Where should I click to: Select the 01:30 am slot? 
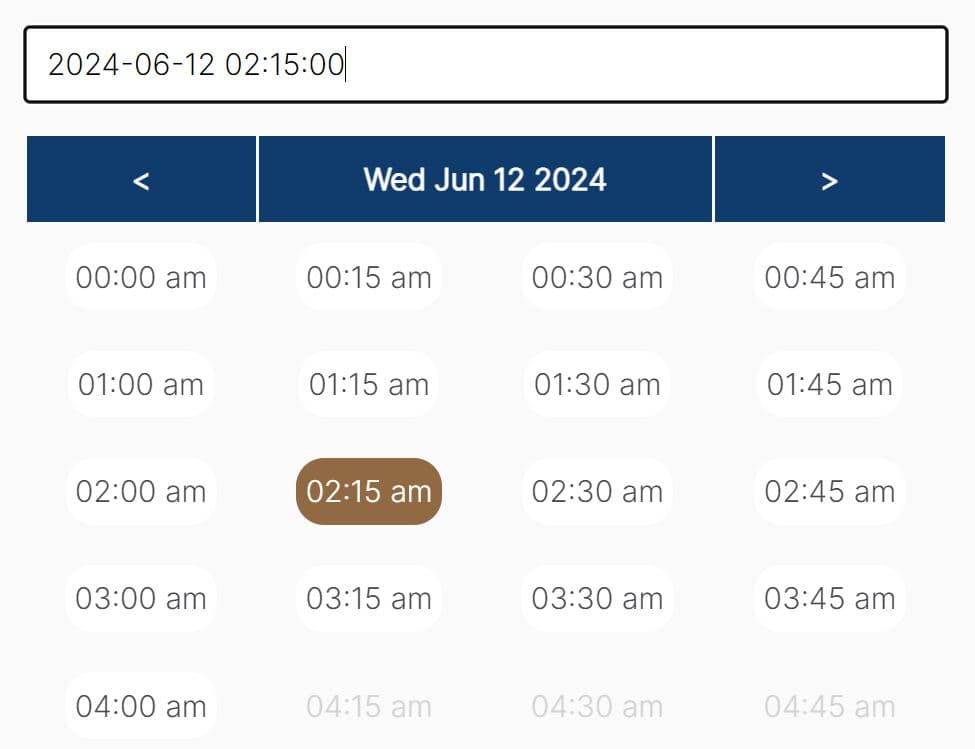click(597, 384)
